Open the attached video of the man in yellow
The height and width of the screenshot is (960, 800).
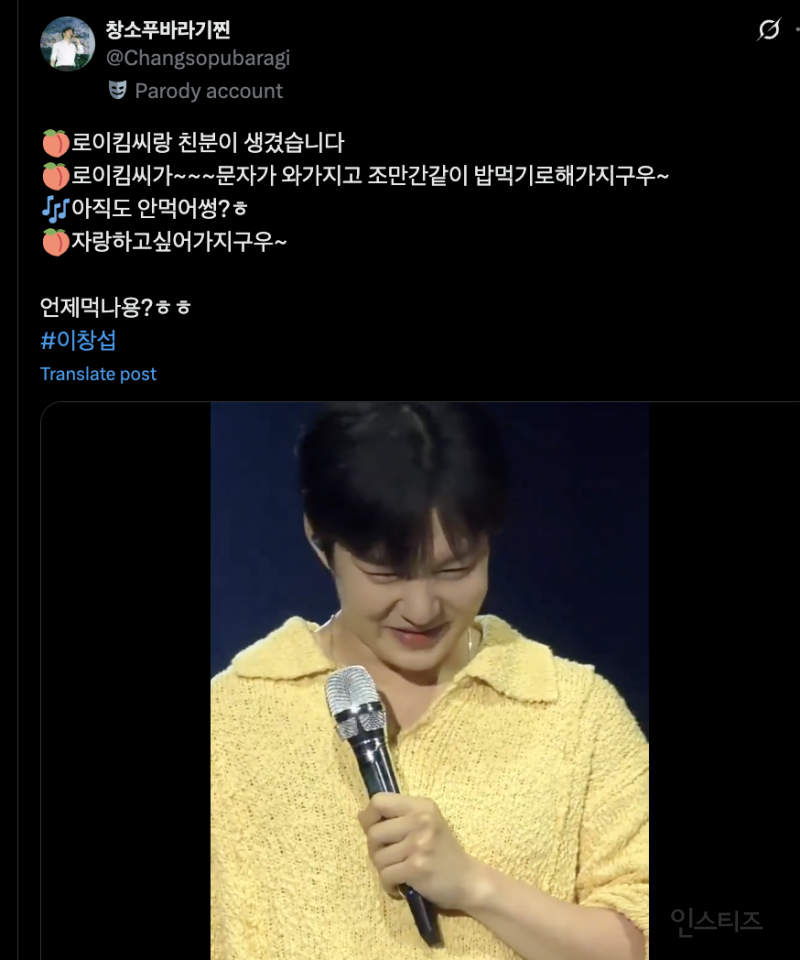(x=429, y=680)
